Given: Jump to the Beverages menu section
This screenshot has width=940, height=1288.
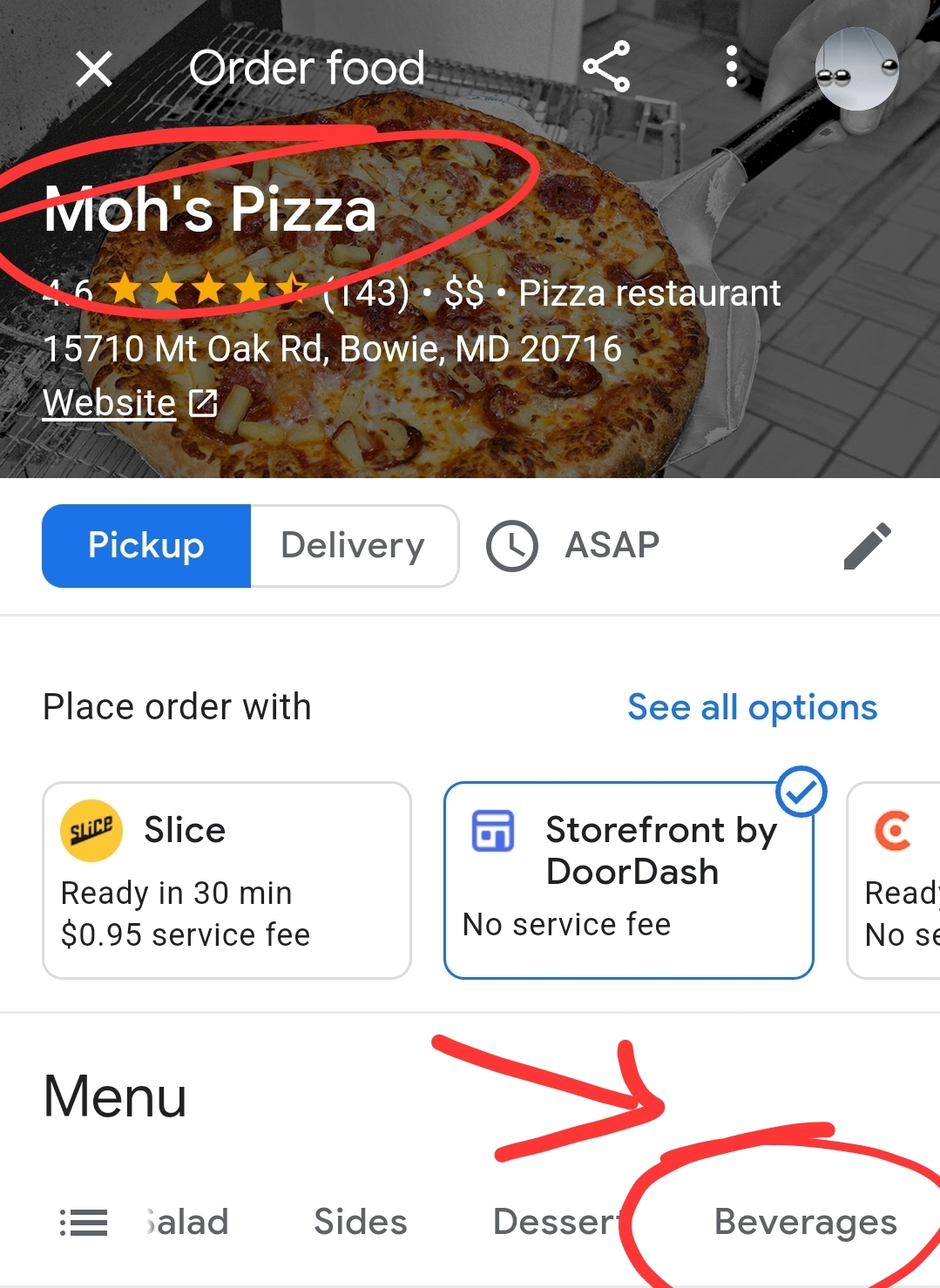Looking at the screenshot, I should pos(805,1223).
